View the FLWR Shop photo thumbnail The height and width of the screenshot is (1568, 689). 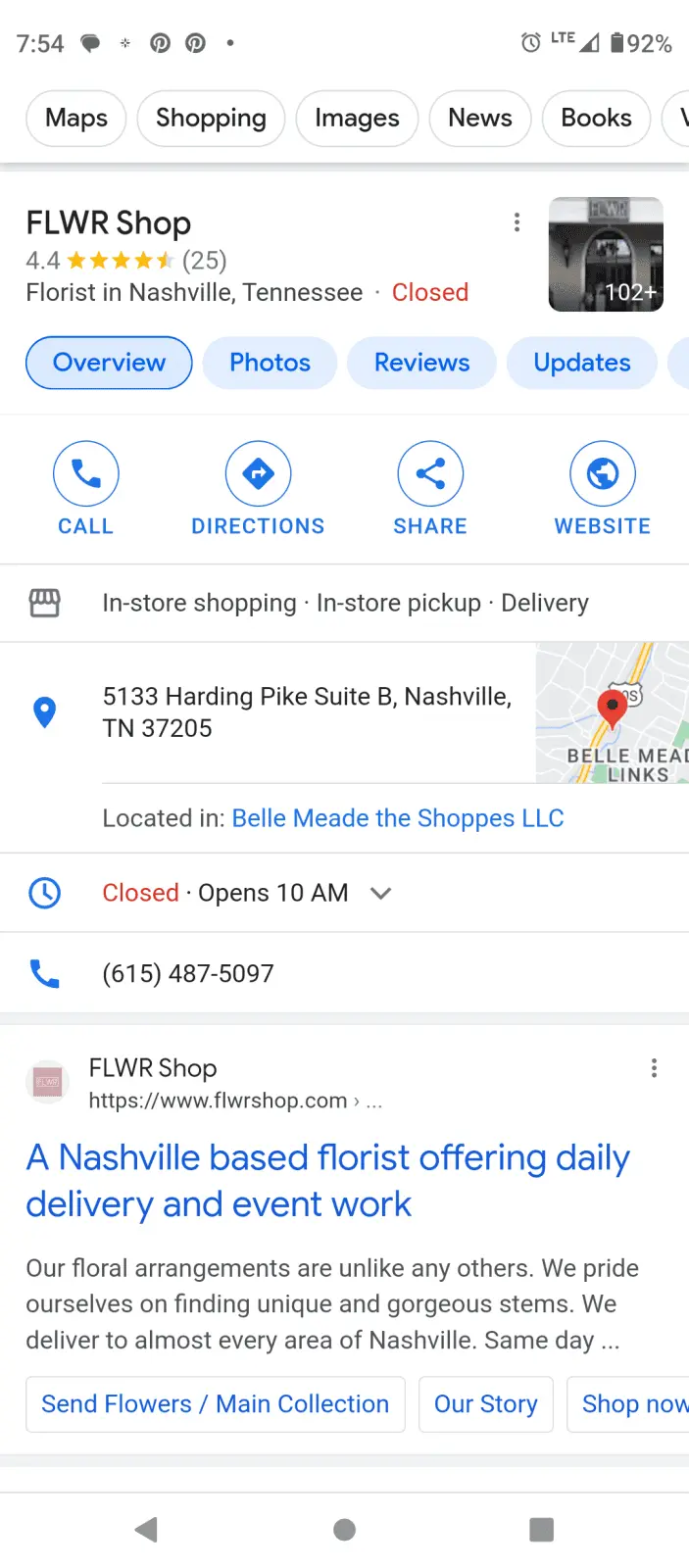[605, 255]
